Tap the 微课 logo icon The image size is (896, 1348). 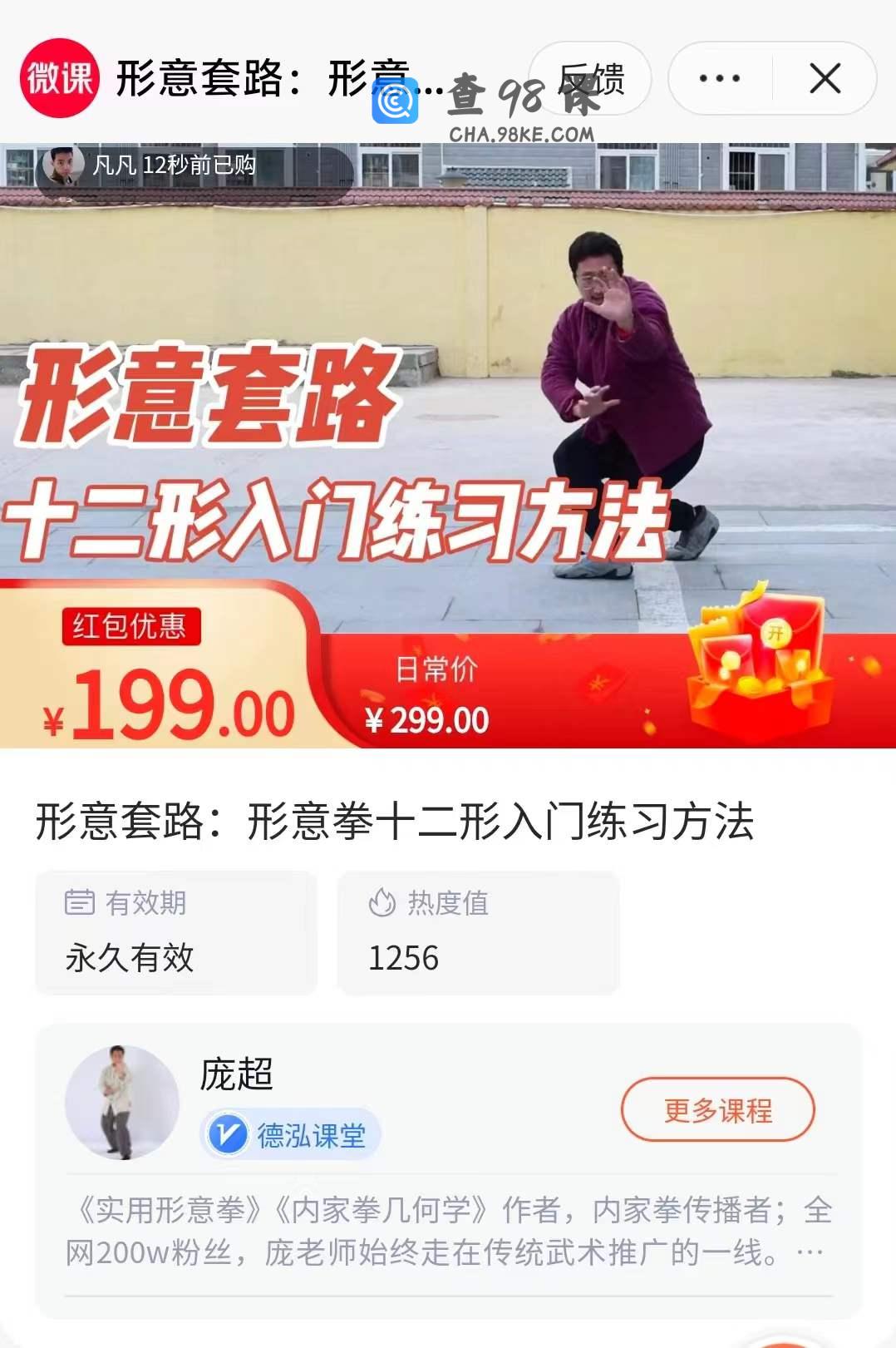pos(60,79)
